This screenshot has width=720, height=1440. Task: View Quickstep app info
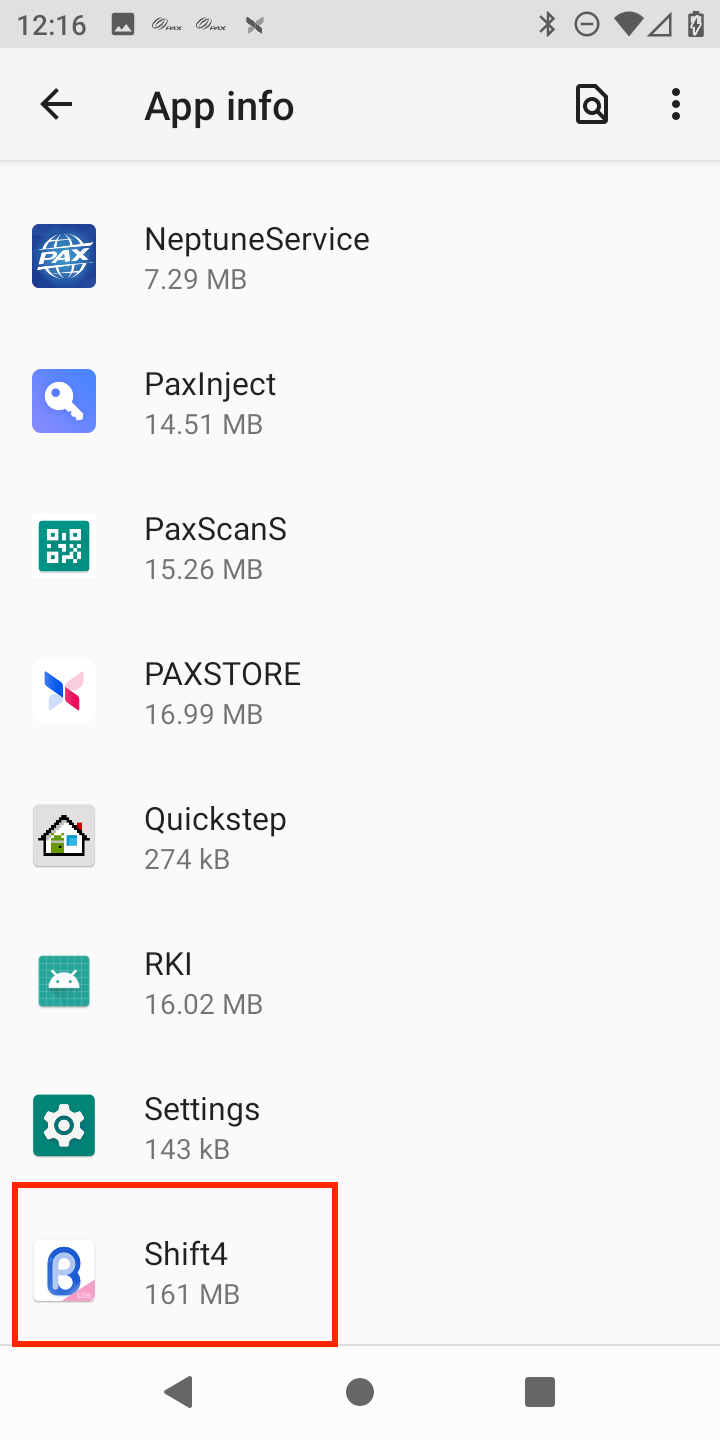[x=360, y=836]
